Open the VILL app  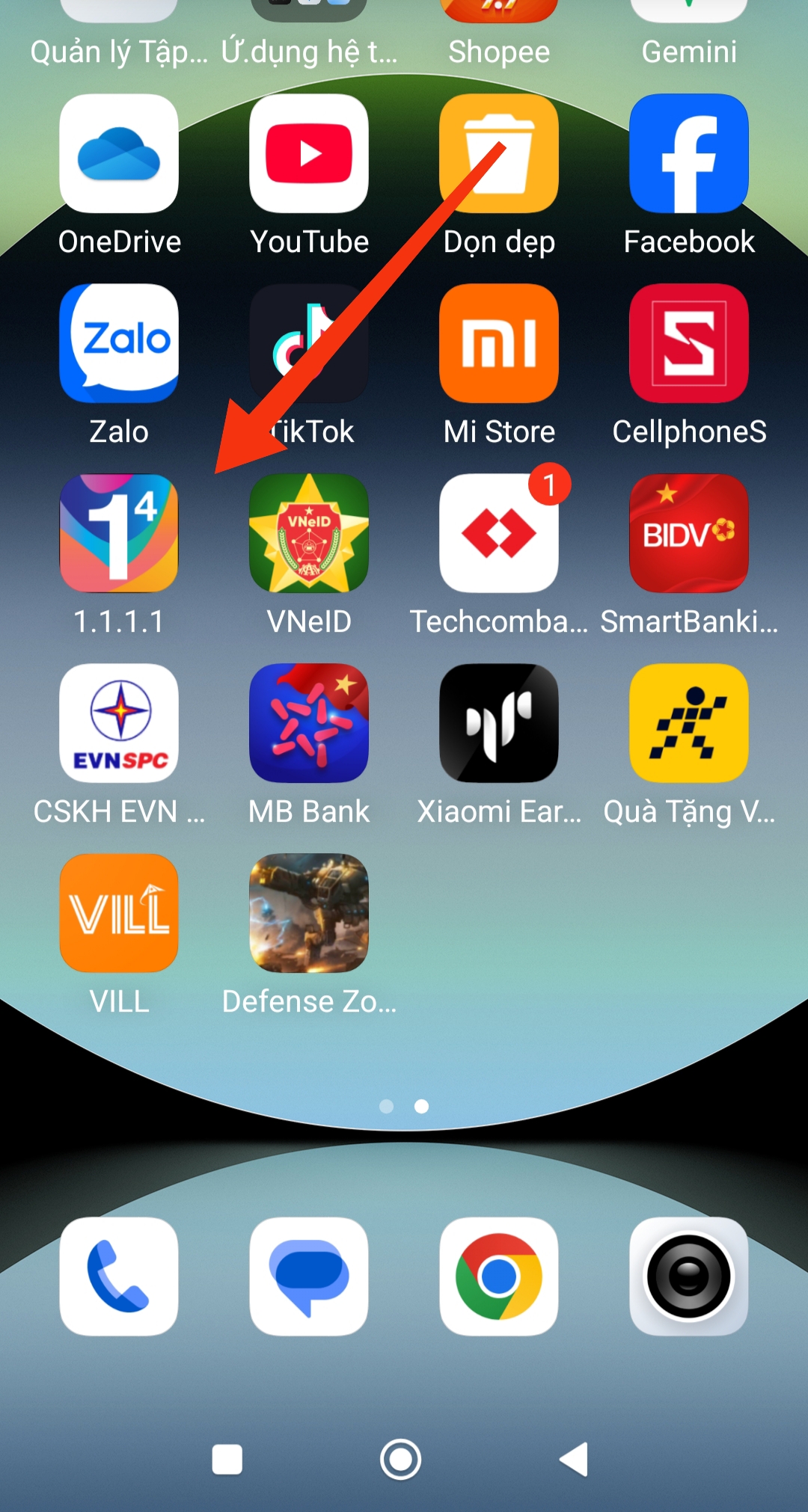coord(119,913)
